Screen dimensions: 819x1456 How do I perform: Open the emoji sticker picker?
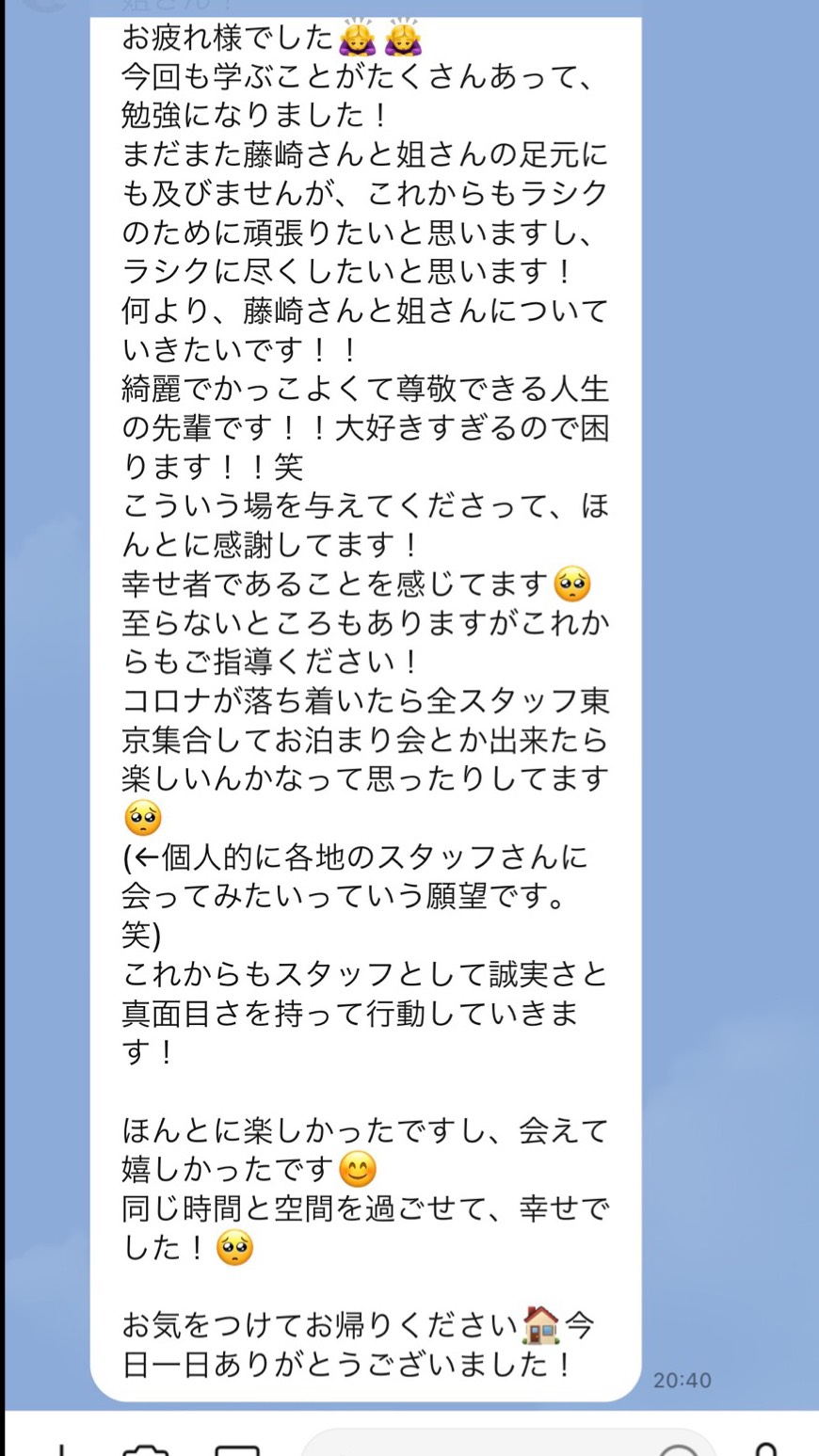[x=677, y=1449]
